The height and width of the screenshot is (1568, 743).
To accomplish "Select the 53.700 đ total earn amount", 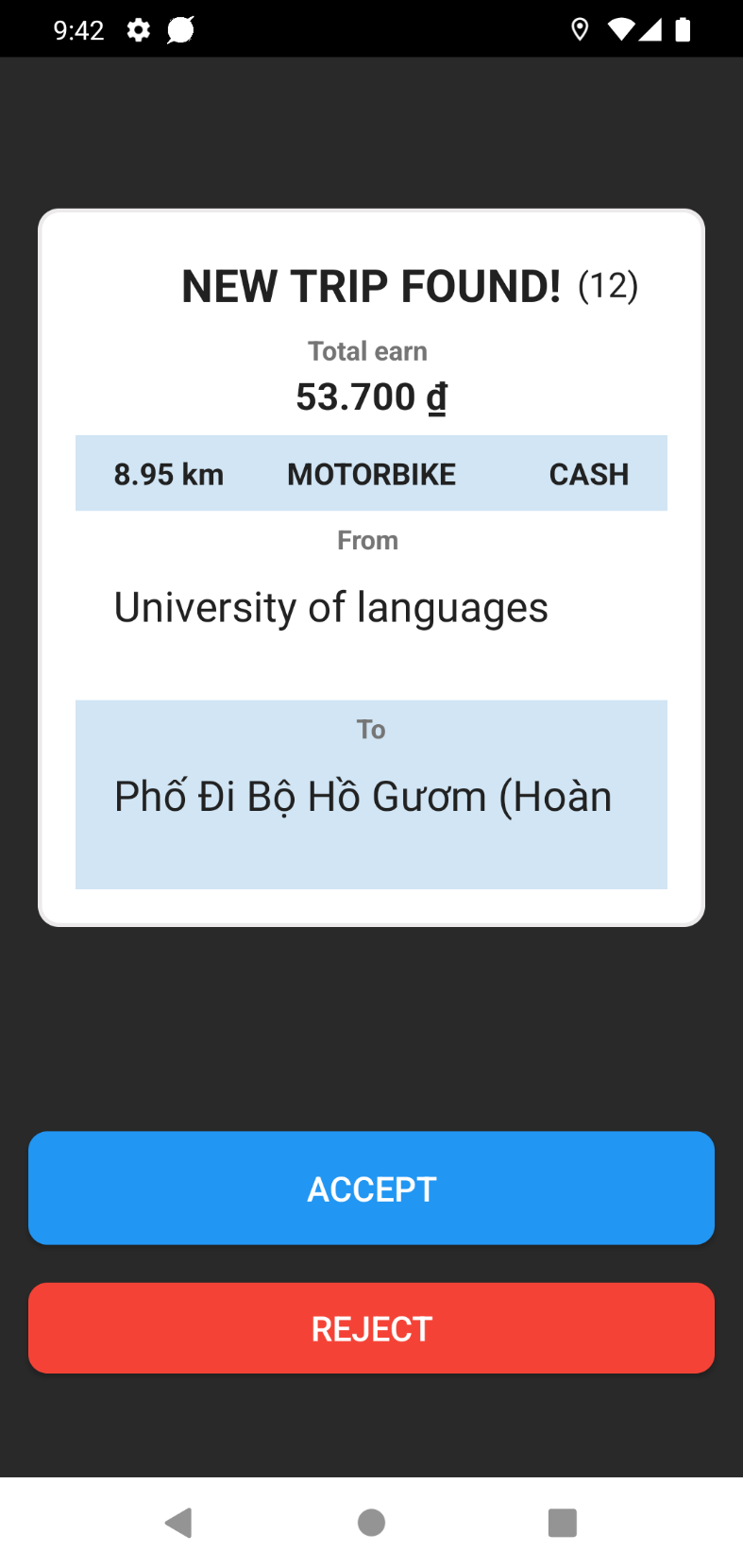I will click(x=369, y=396).
